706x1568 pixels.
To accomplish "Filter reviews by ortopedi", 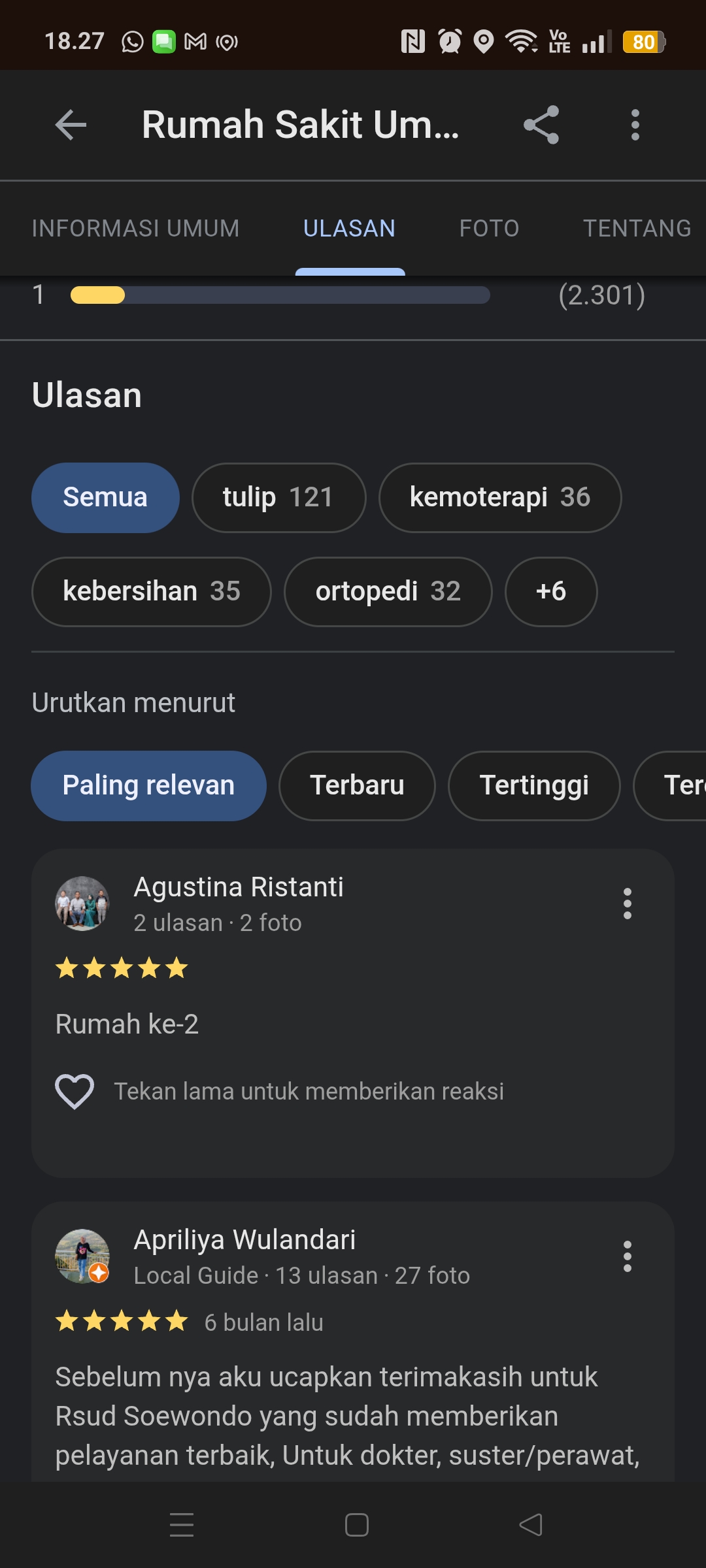I will coord(388,591).
